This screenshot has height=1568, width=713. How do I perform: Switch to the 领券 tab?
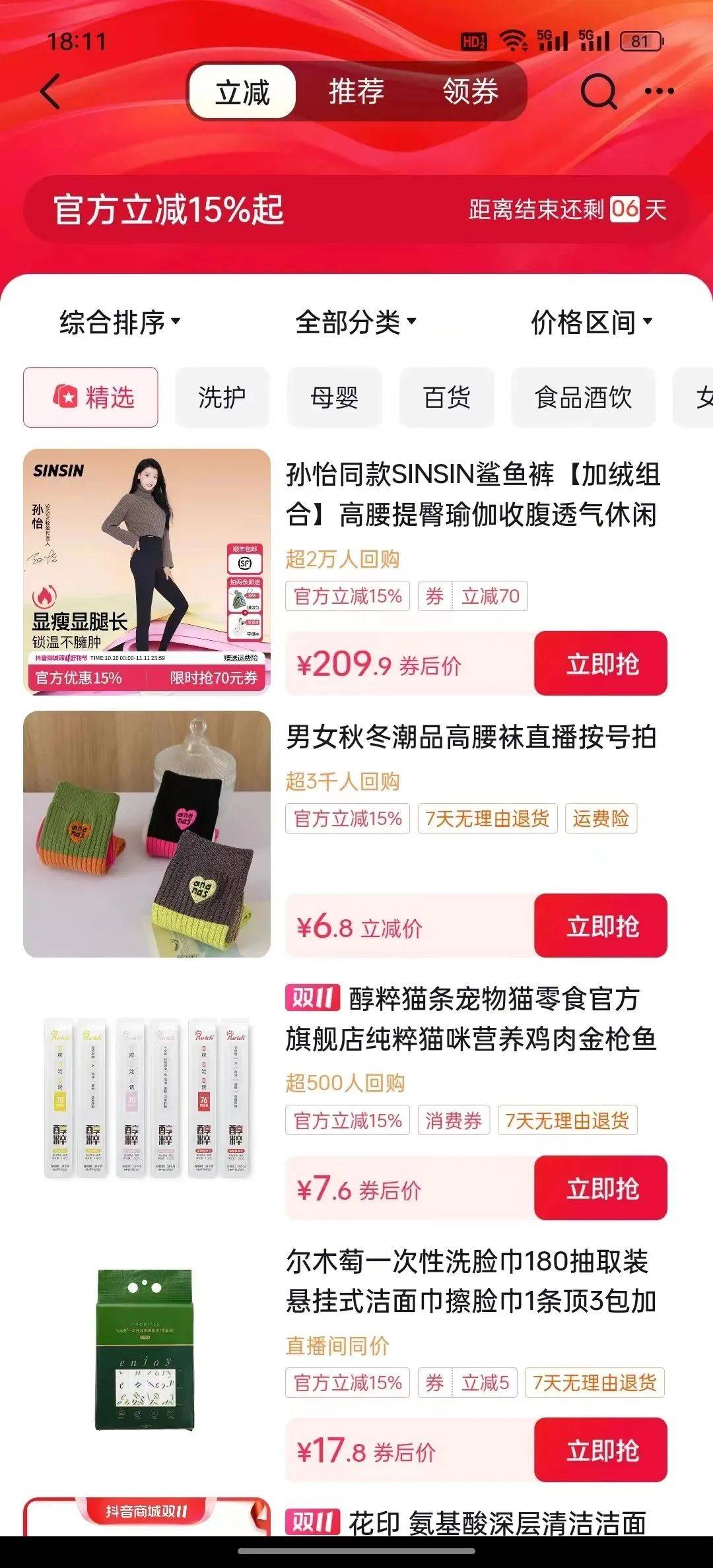(x=470, y=92)
